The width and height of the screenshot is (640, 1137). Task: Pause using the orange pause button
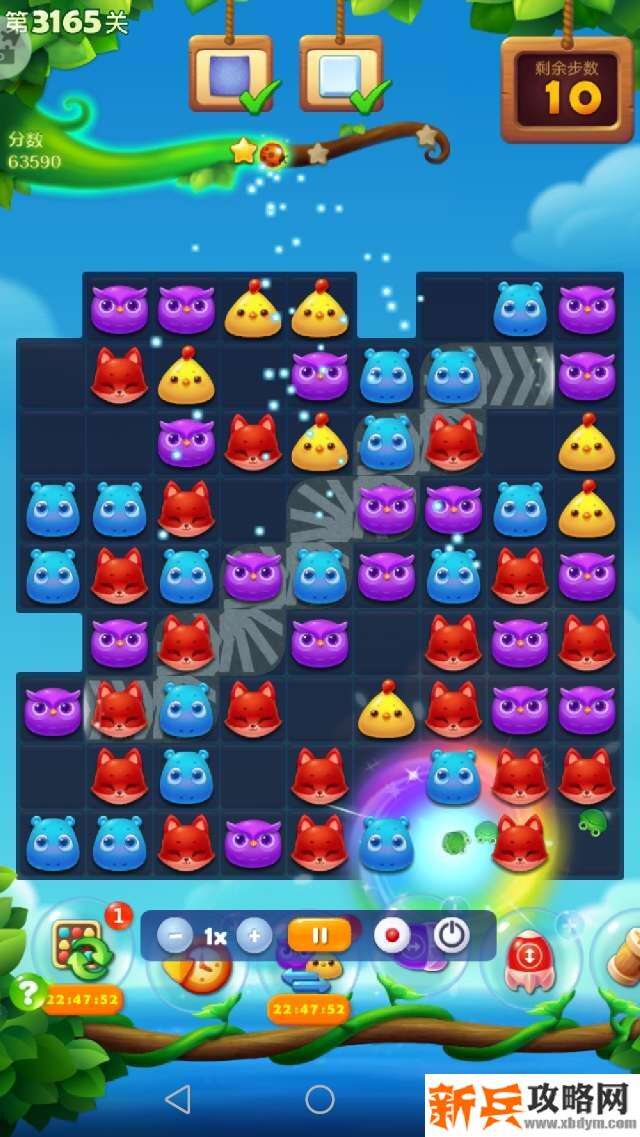click(319, 936)
